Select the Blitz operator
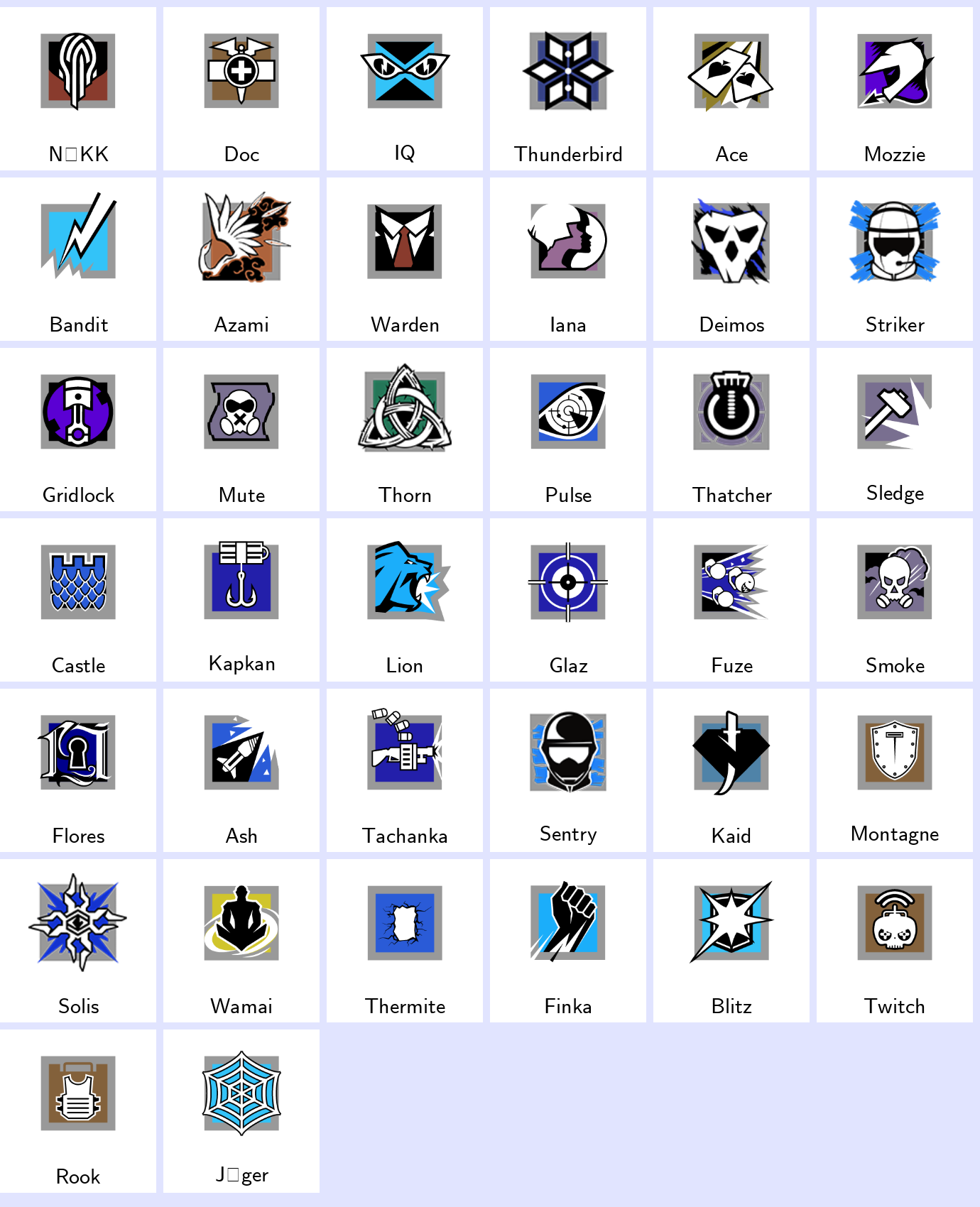Viewport: 980px width, 1207px height. (x=731, y=941)
